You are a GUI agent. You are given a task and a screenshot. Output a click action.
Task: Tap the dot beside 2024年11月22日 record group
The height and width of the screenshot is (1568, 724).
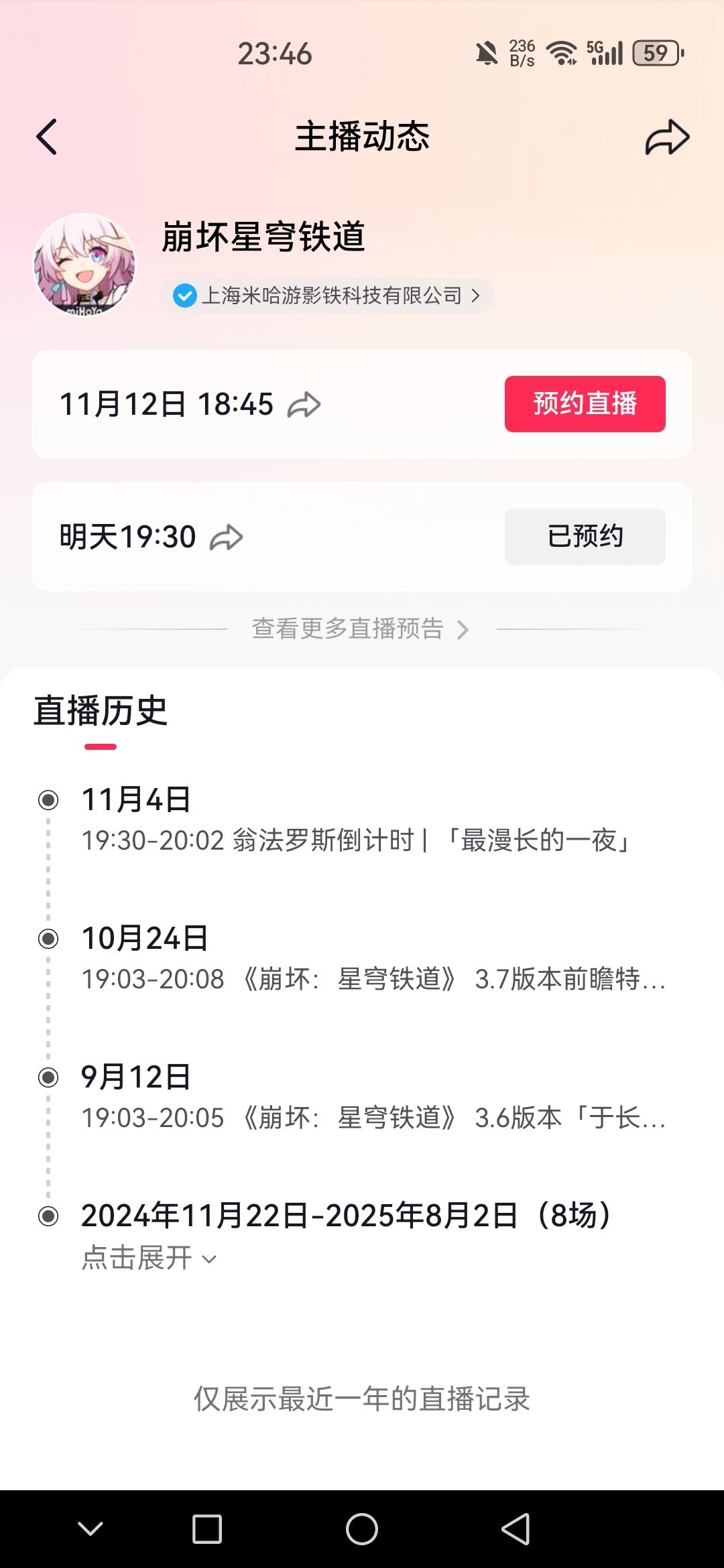tap(48, 1215)
